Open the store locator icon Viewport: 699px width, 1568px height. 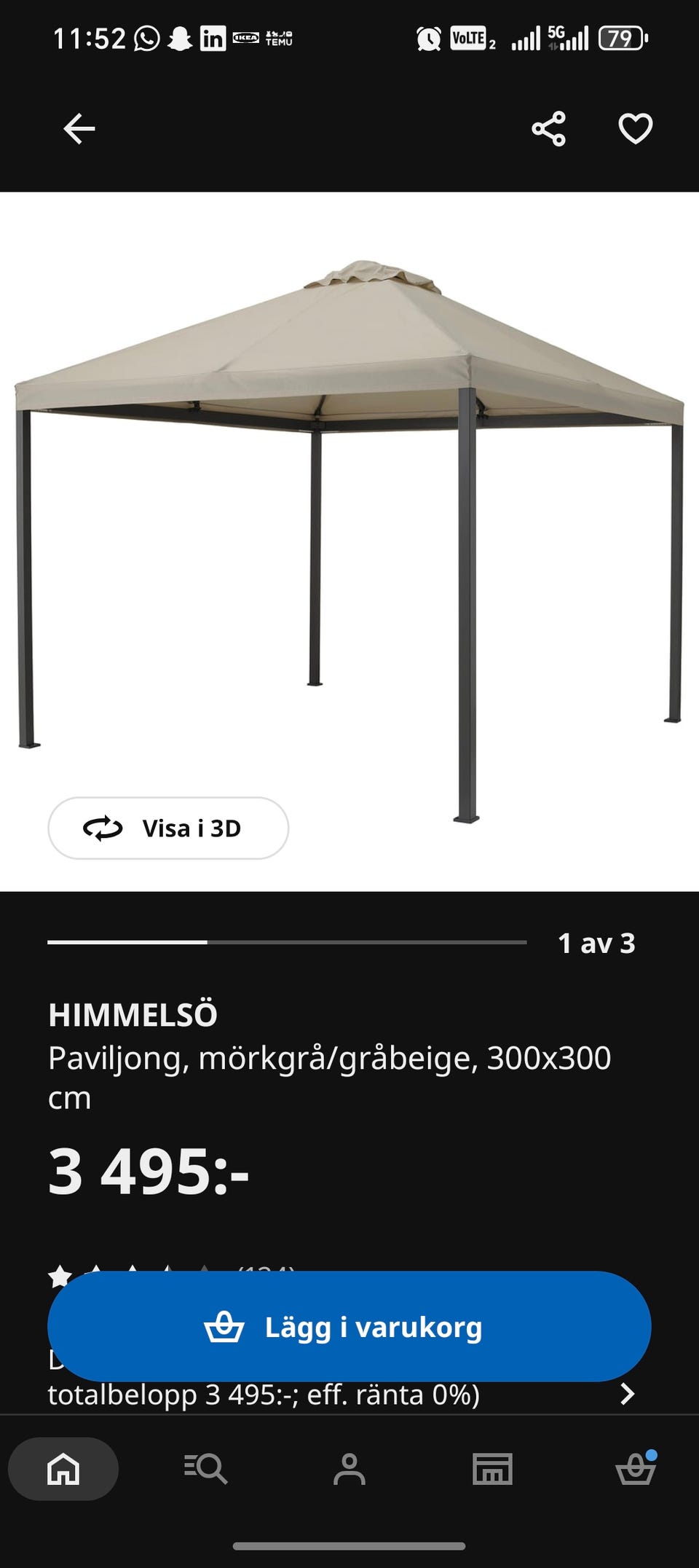point(492,1469)
